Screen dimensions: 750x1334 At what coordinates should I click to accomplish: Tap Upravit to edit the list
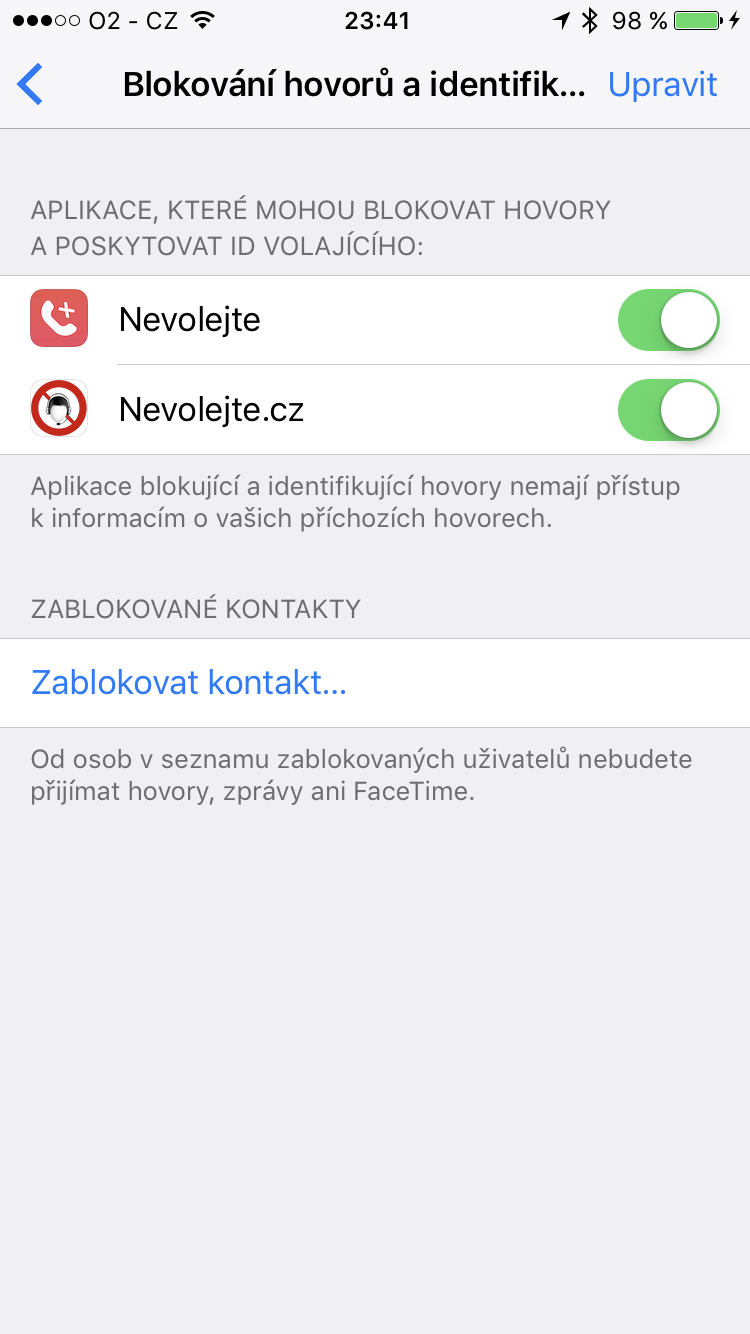pos(662,85)
